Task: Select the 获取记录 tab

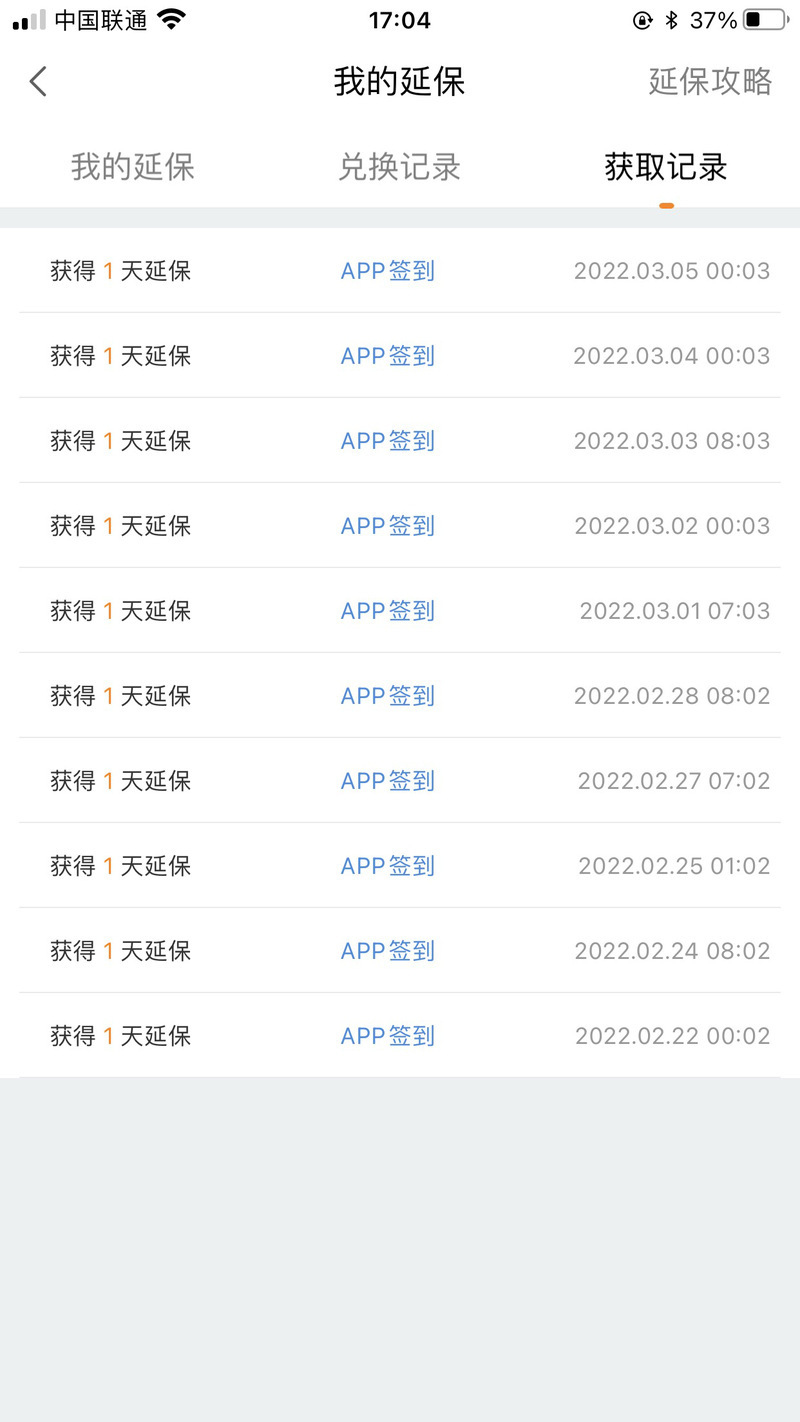Action: [666, 167]
